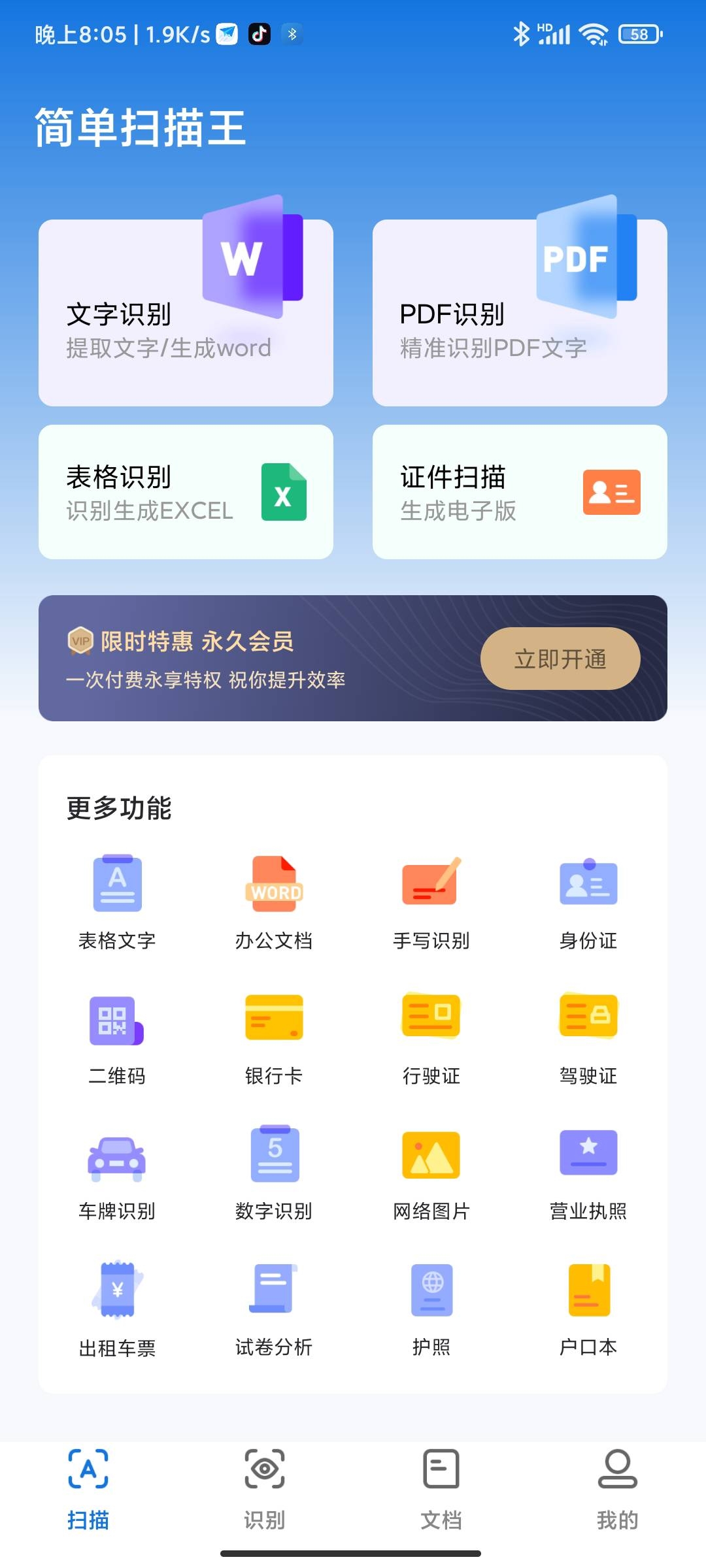
Task: Open the 手写识别 handwriting recognition tool
Action: pos(431,902)
